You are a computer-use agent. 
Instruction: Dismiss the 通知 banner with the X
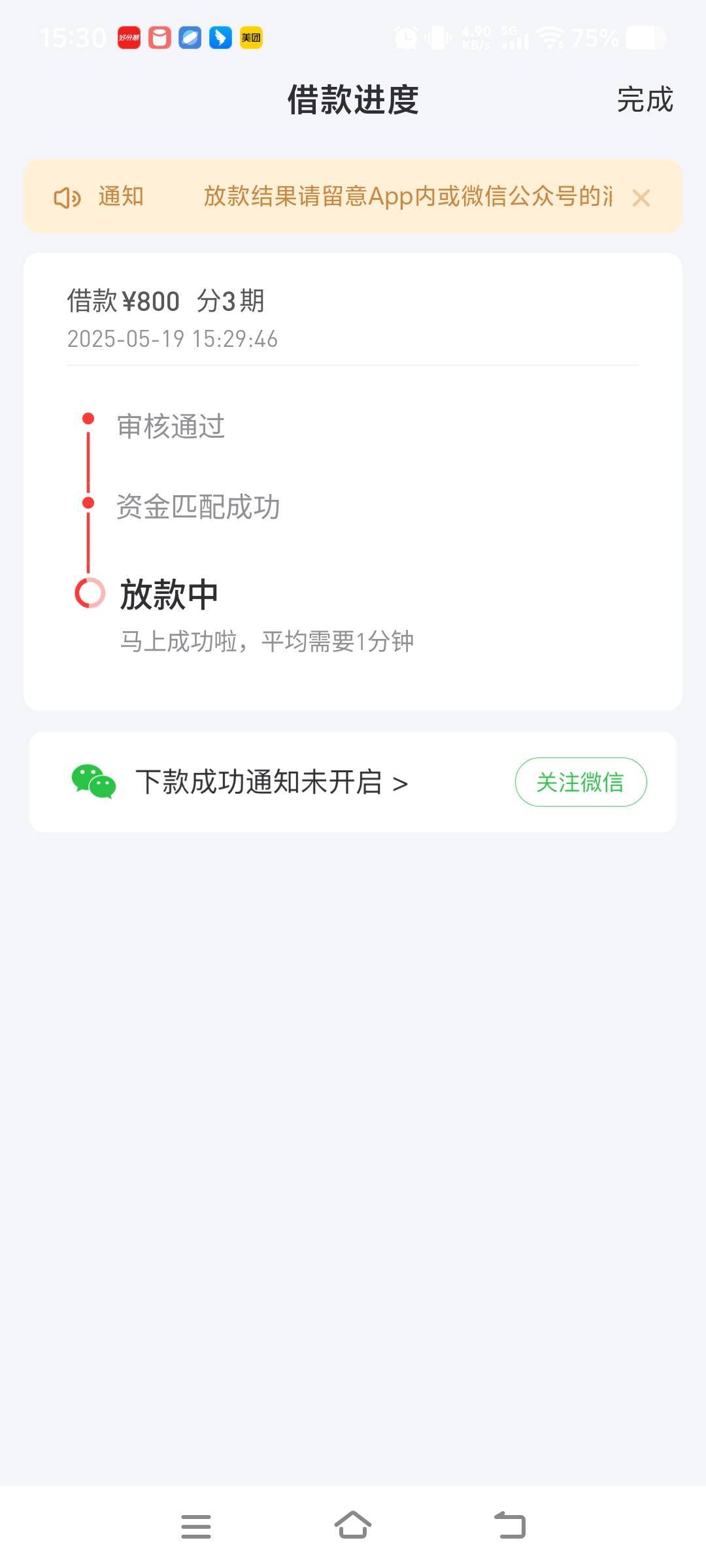click(x=641, y=197)
